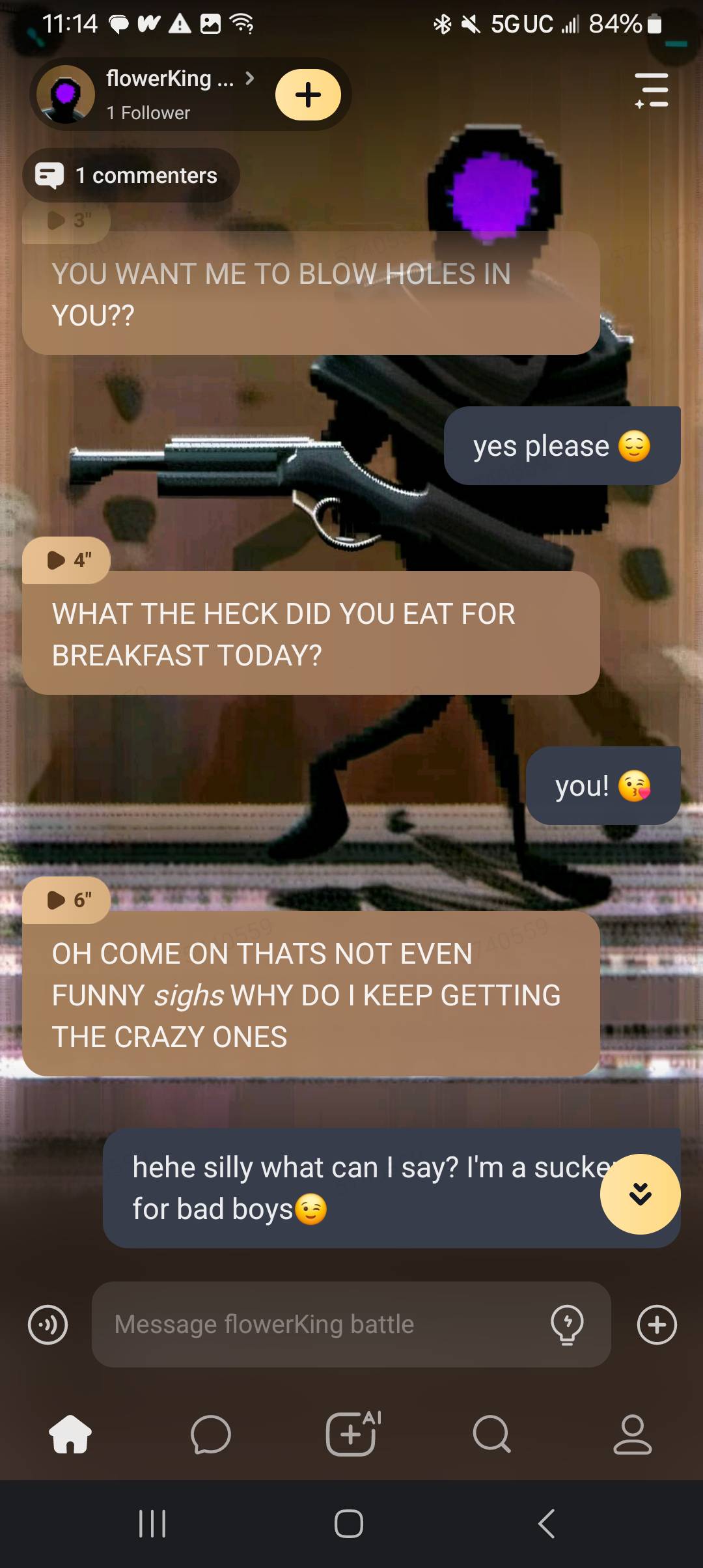Image resolution: width=703 pixels, height=1568 pixels.
Task: Open flowerKing's profile header
Action: [x=169, y=94]
